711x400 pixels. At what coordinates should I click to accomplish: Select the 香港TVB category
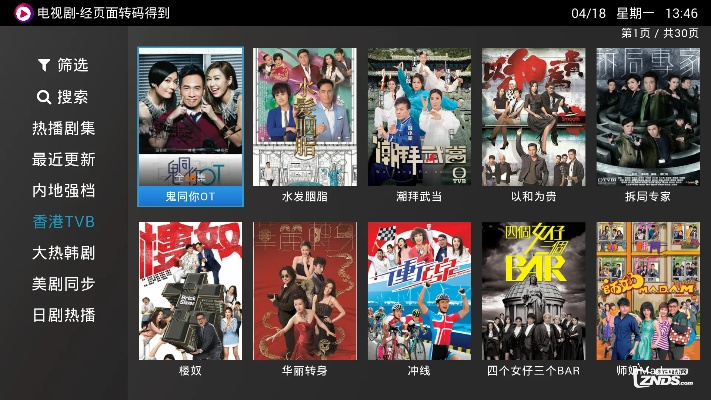[63, 221]
